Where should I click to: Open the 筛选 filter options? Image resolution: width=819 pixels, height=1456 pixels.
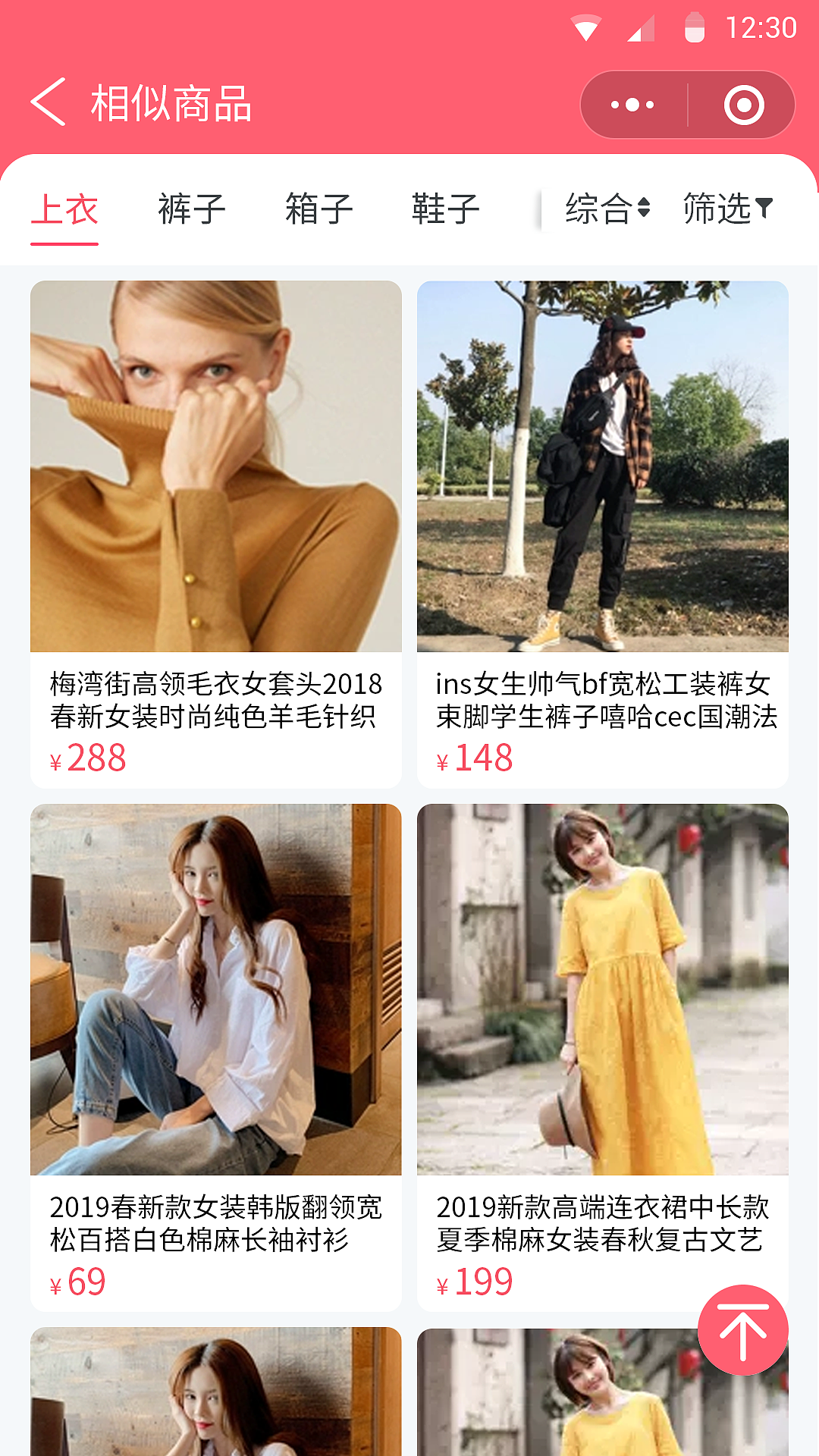727,209
